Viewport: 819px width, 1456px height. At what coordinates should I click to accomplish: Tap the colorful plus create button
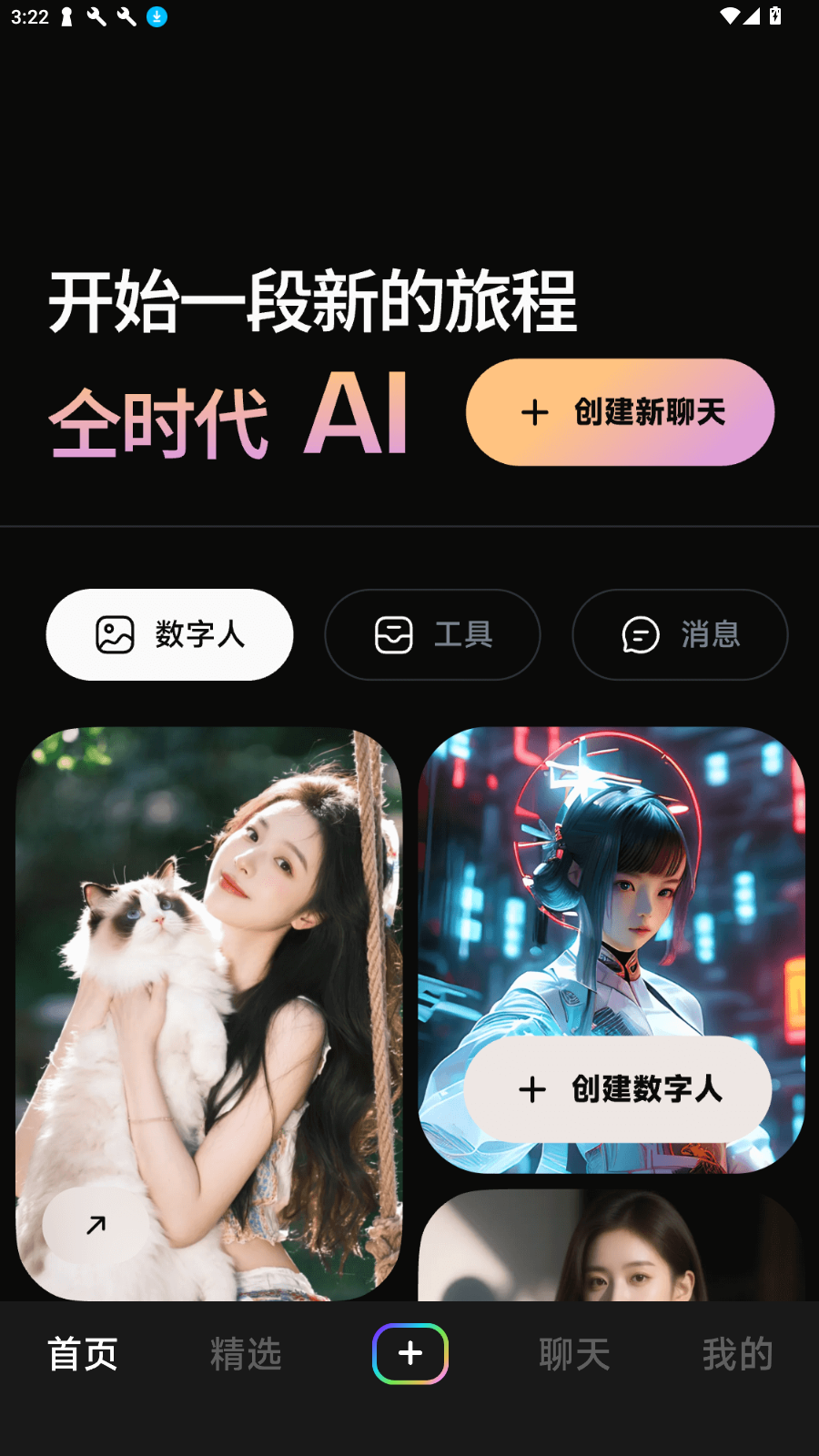(410, 1354)
